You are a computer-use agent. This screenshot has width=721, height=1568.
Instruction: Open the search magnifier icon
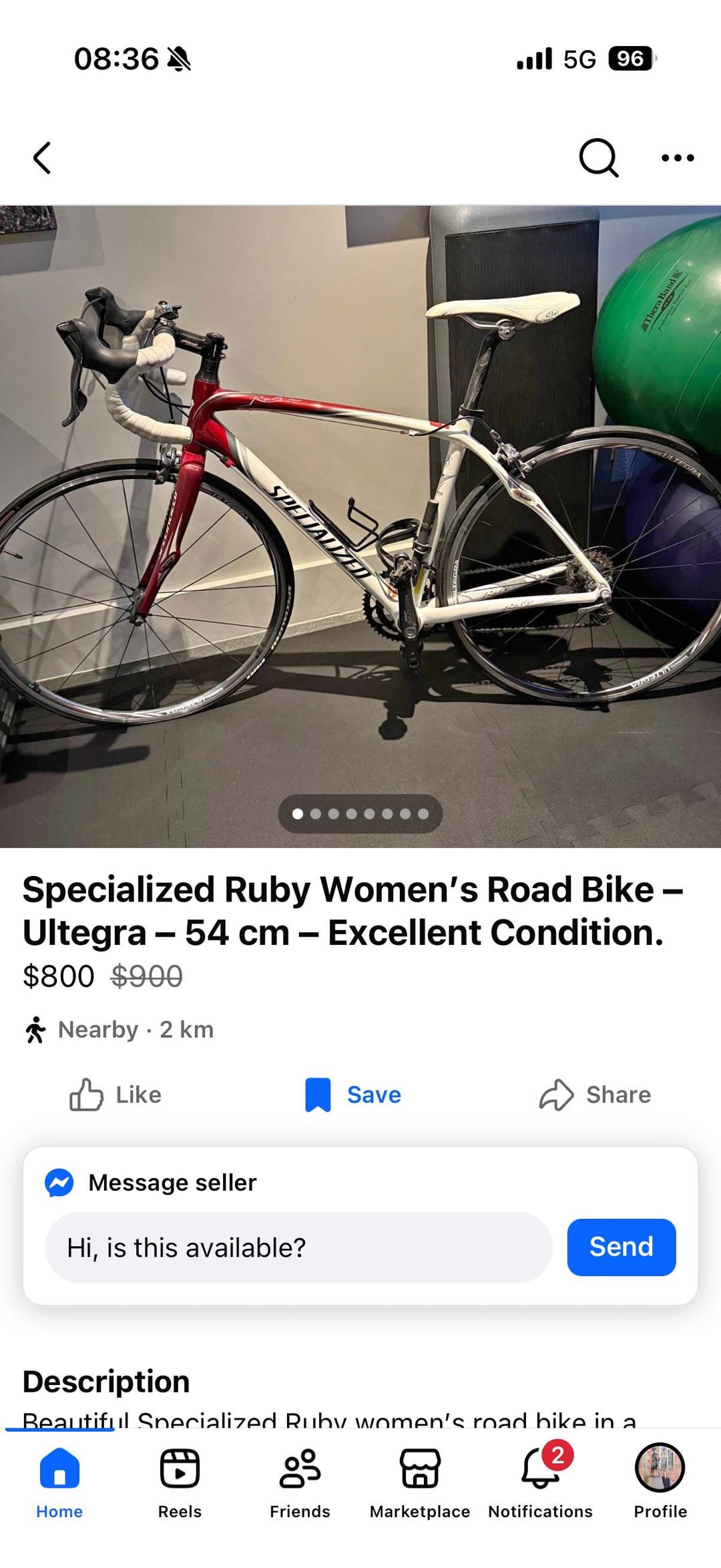[x=598, y=158]
